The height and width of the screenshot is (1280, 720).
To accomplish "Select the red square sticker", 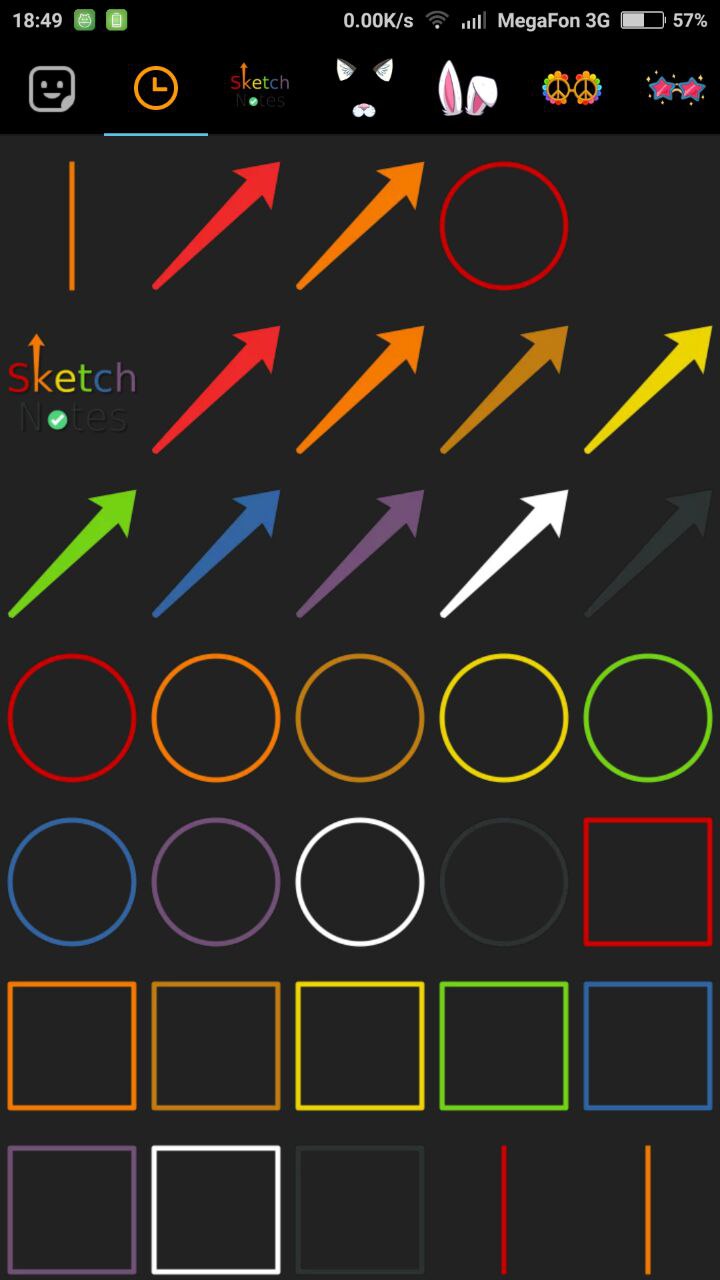I will (648, 882).
